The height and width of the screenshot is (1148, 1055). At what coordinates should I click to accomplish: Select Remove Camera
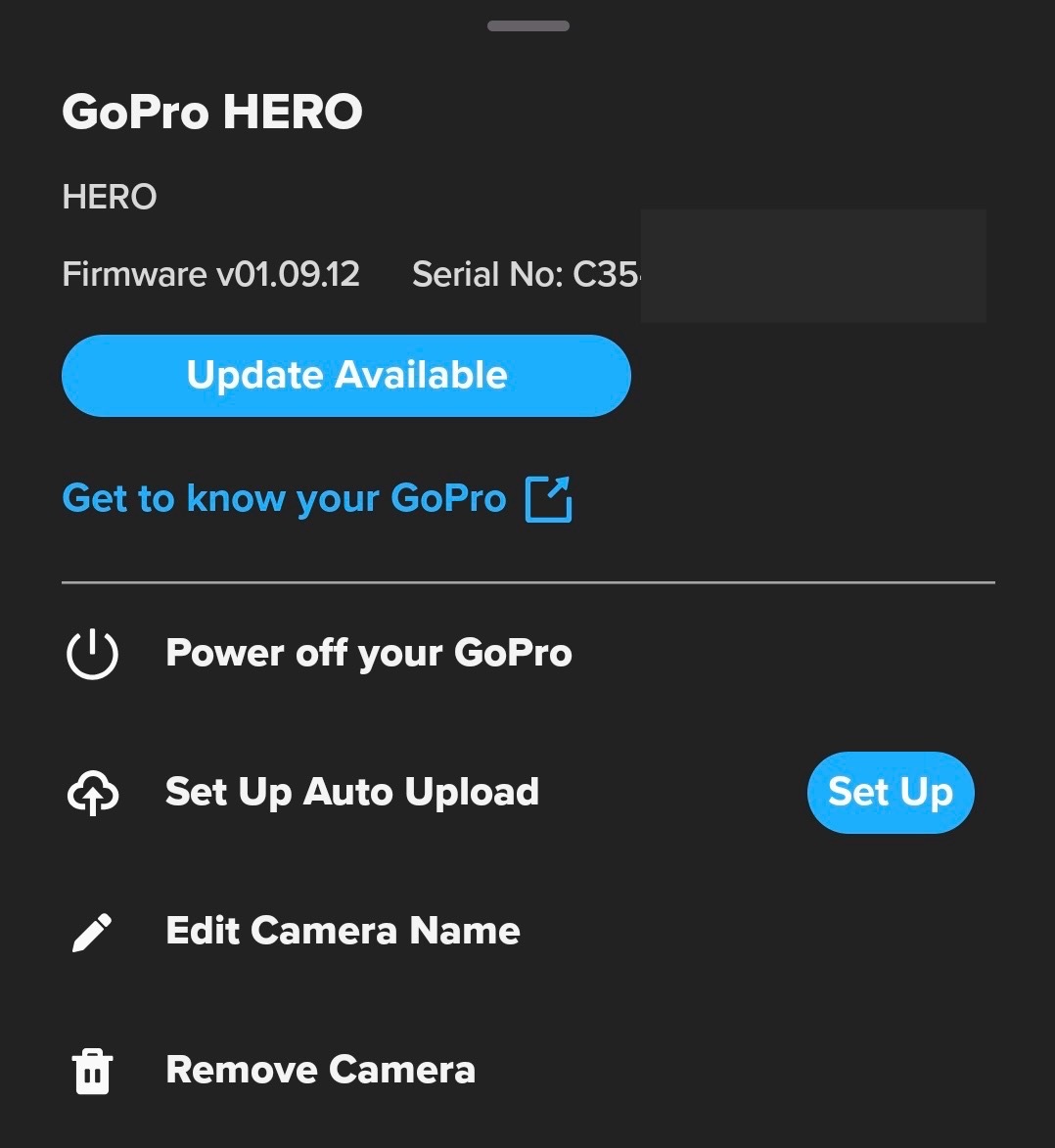(x=320, y=1070)
